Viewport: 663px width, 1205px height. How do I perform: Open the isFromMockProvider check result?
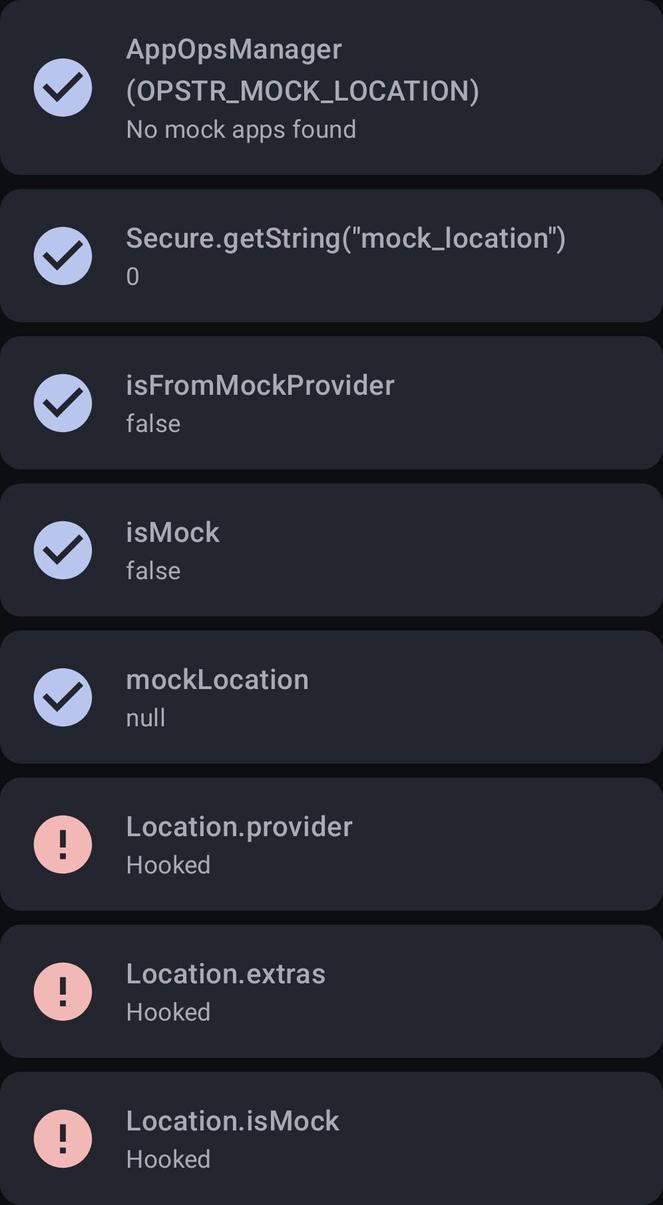point(330,403)
